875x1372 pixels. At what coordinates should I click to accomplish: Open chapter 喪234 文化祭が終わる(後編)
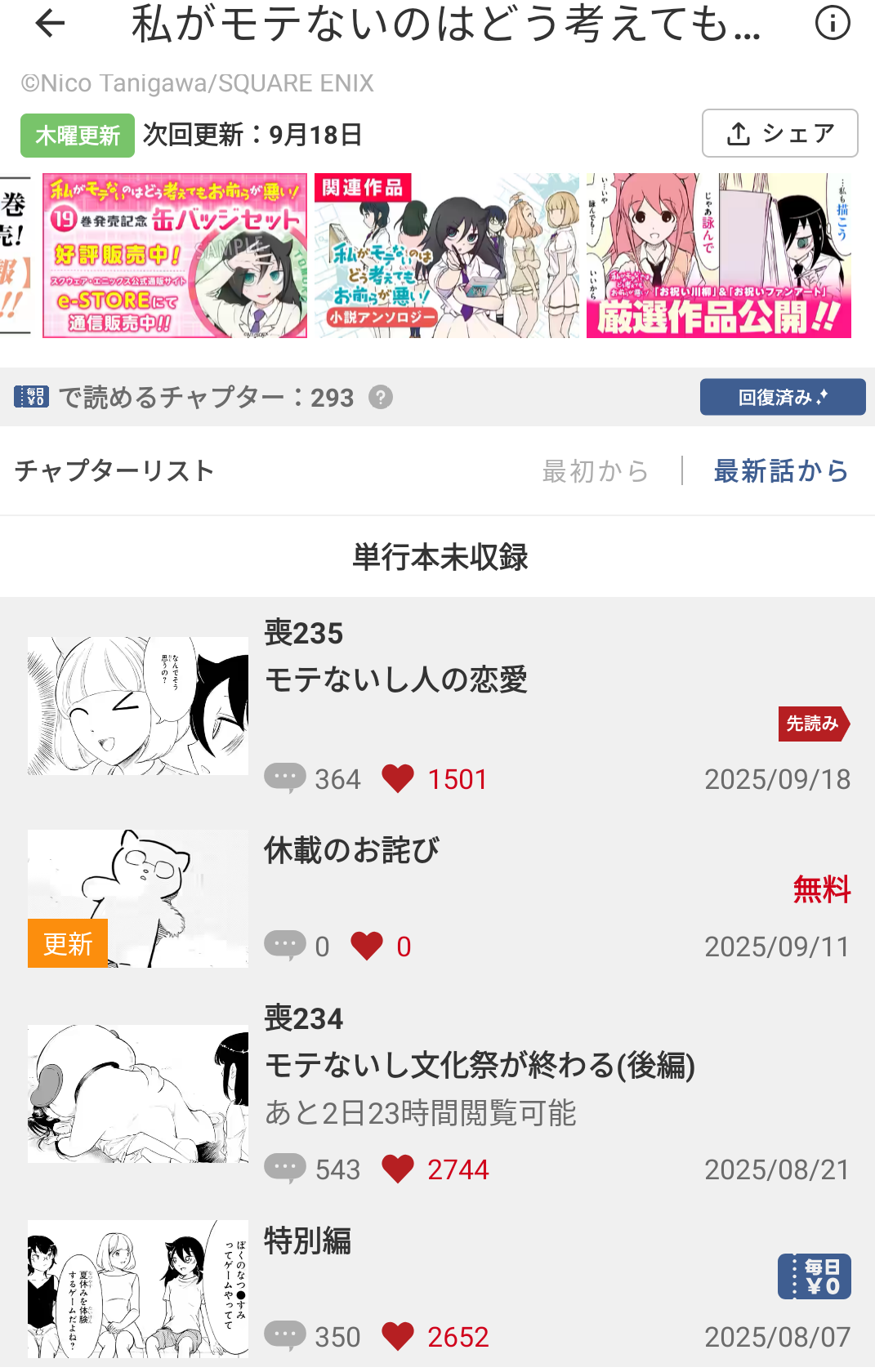(438, 1094)
